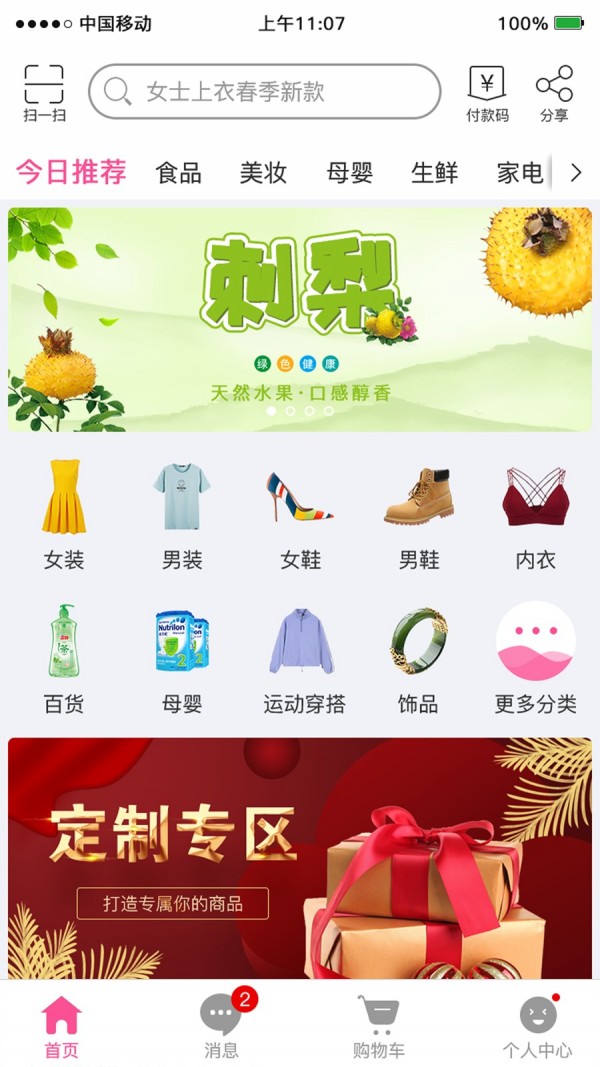Open the 付款码 payment code
Viewport: 600px width, 1067px height.
click(487, 93)
